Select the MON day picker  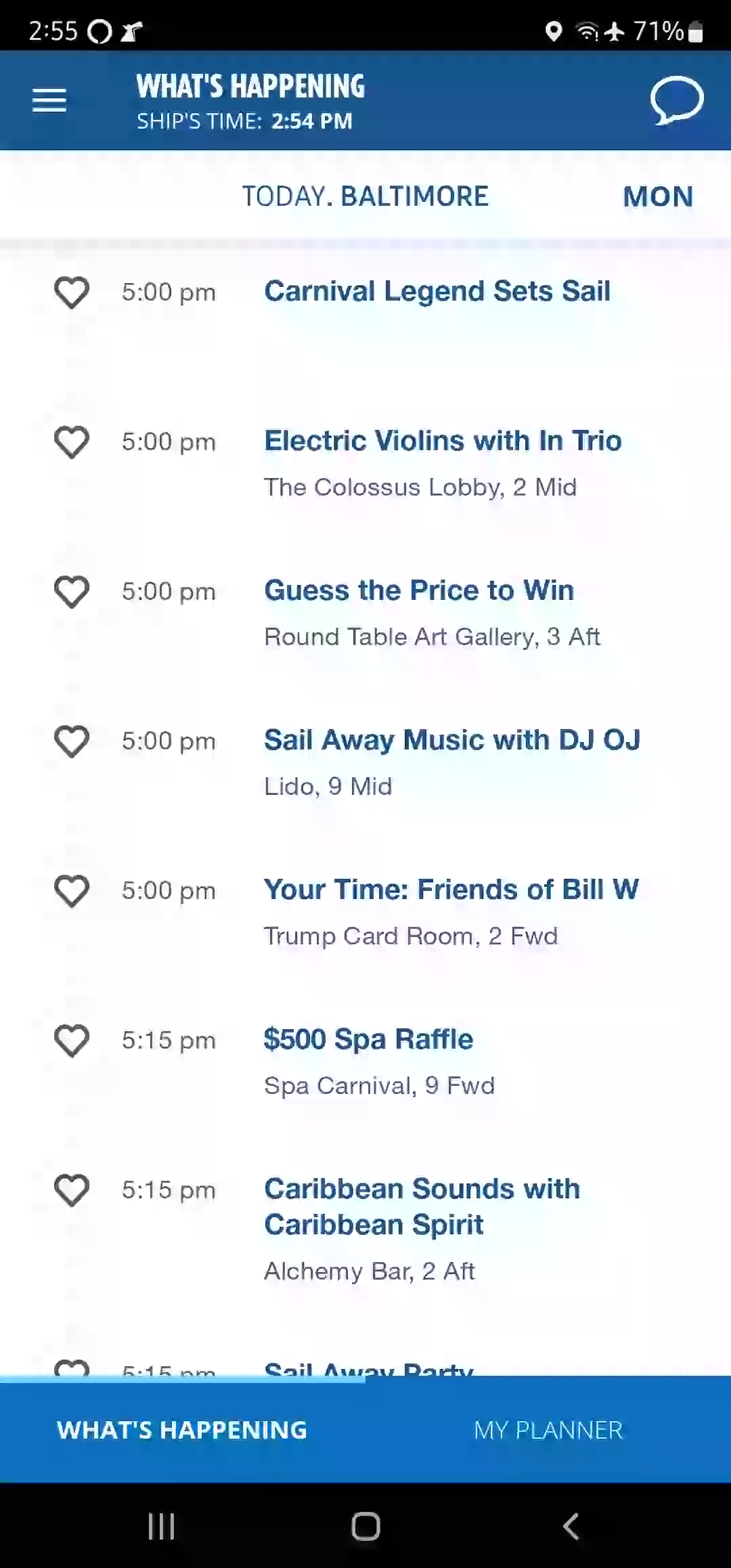point(658,196)
